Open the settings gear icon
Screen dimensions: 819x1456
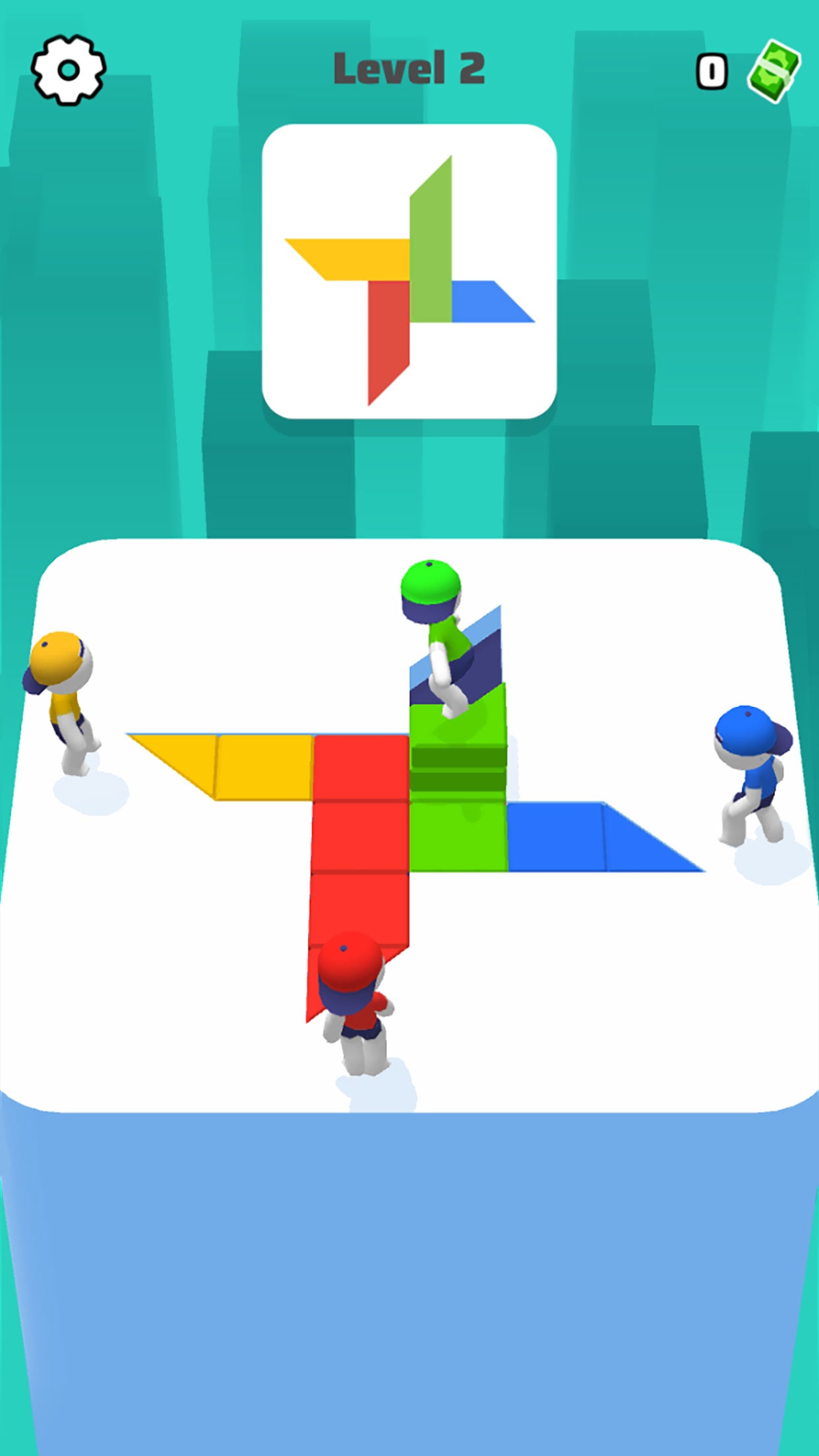click(69, 70)
